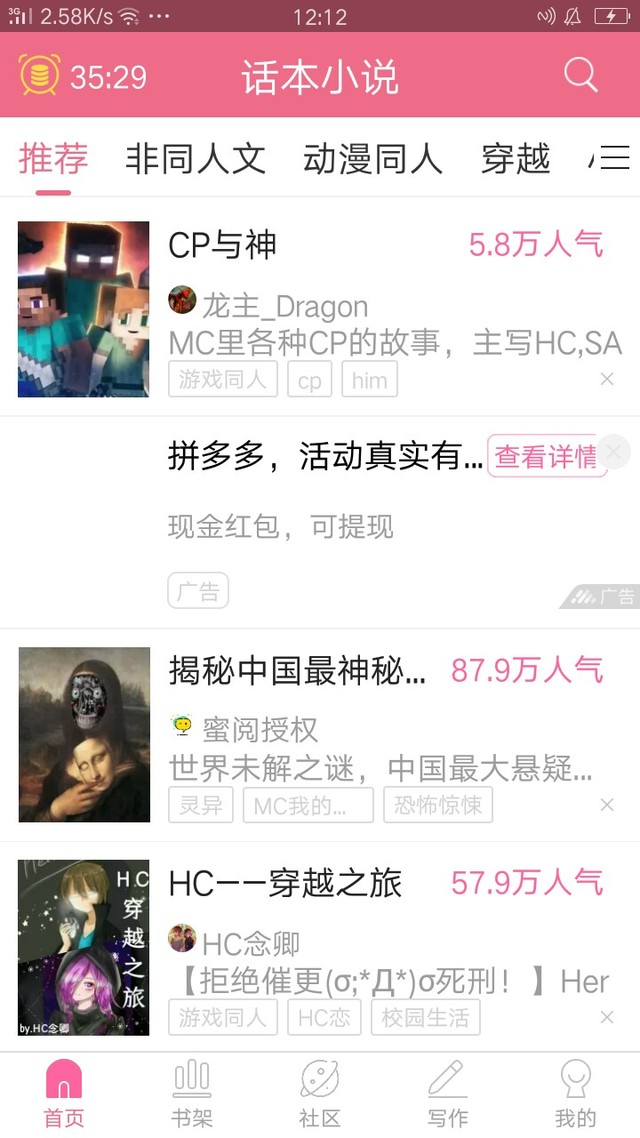
Task: Open the 我的 profile tab
Action: [575, 1095]
